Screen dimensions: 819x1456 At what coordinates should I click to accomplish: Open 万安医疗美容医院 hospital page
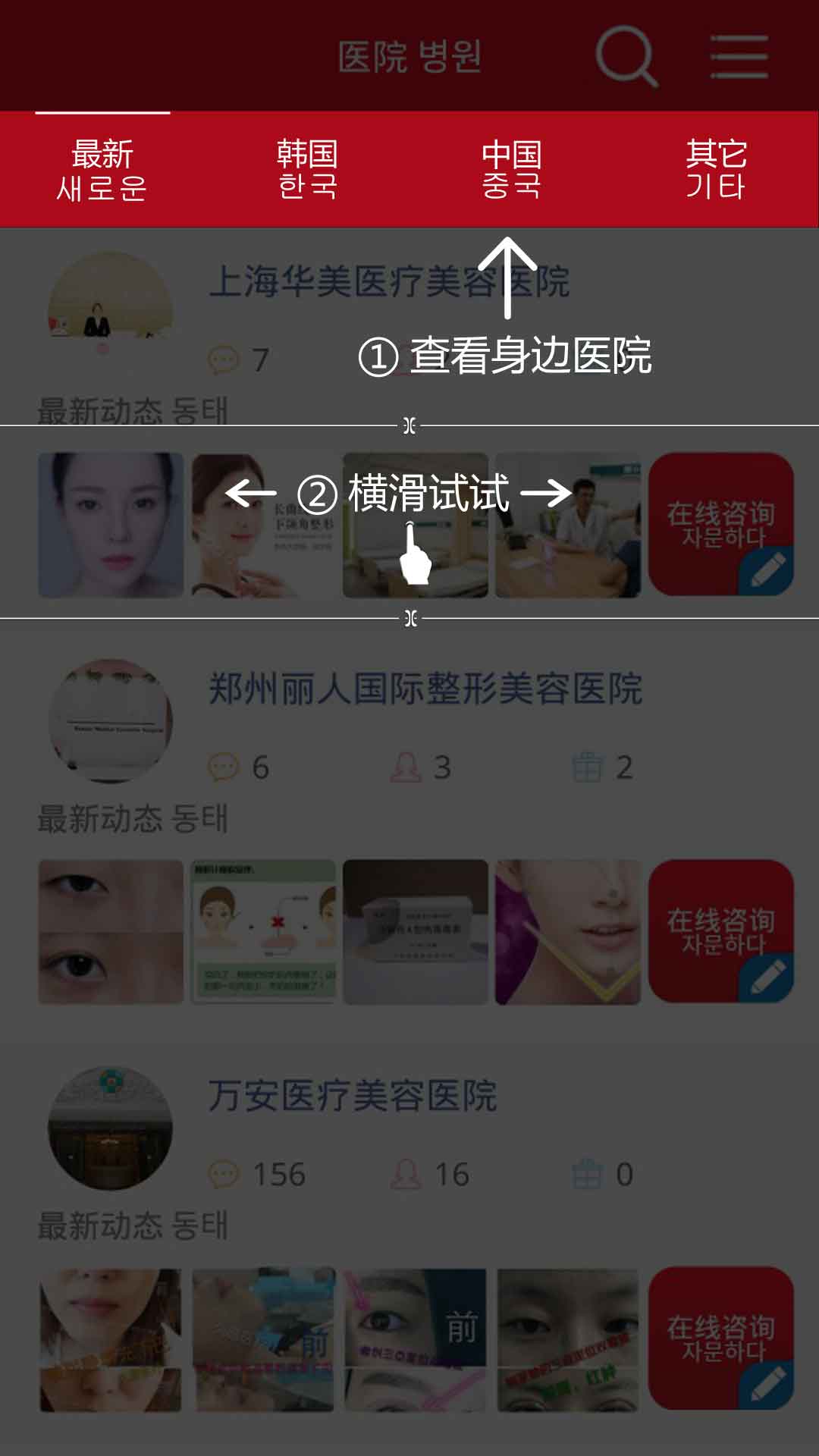click(353, 1096)
